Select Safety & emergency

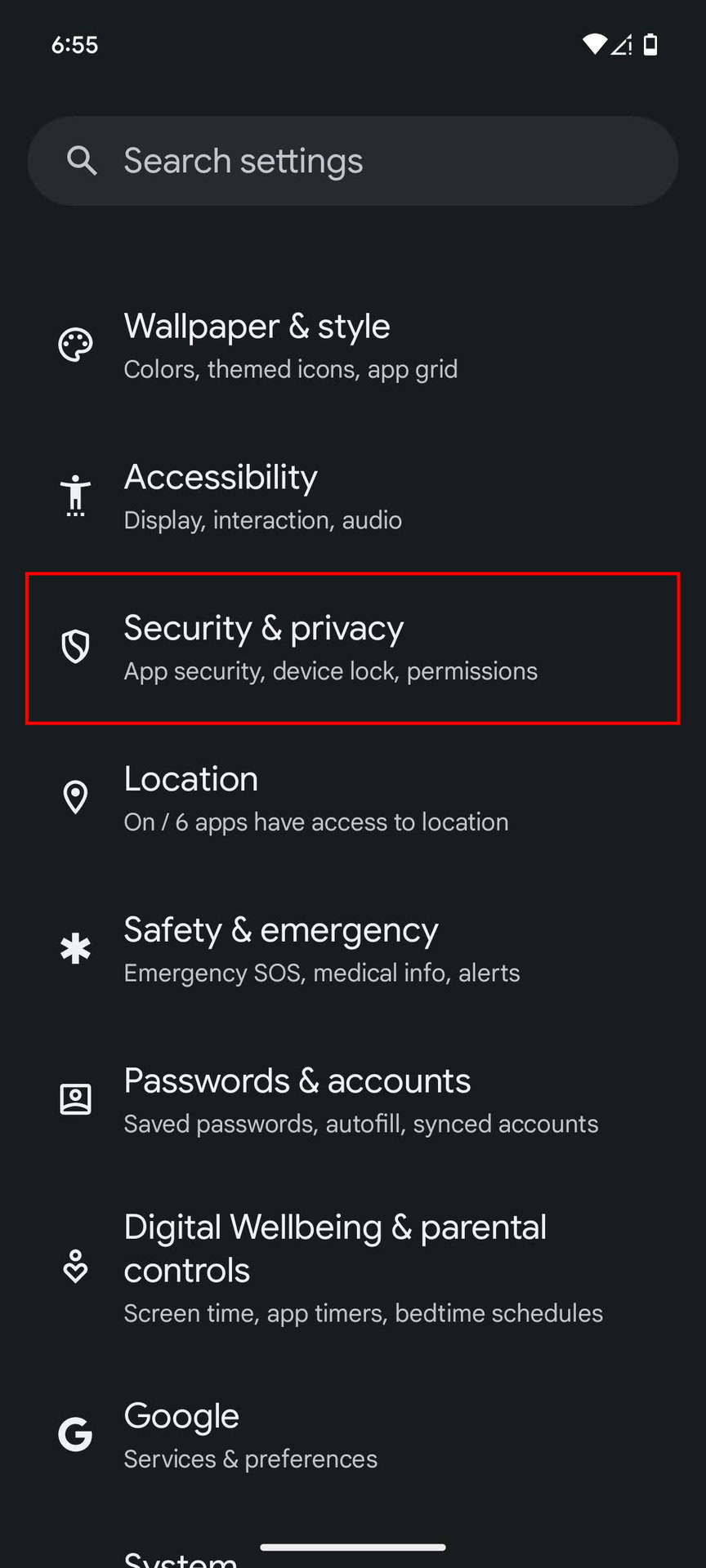pyautogui.click(x=353, y=950)
